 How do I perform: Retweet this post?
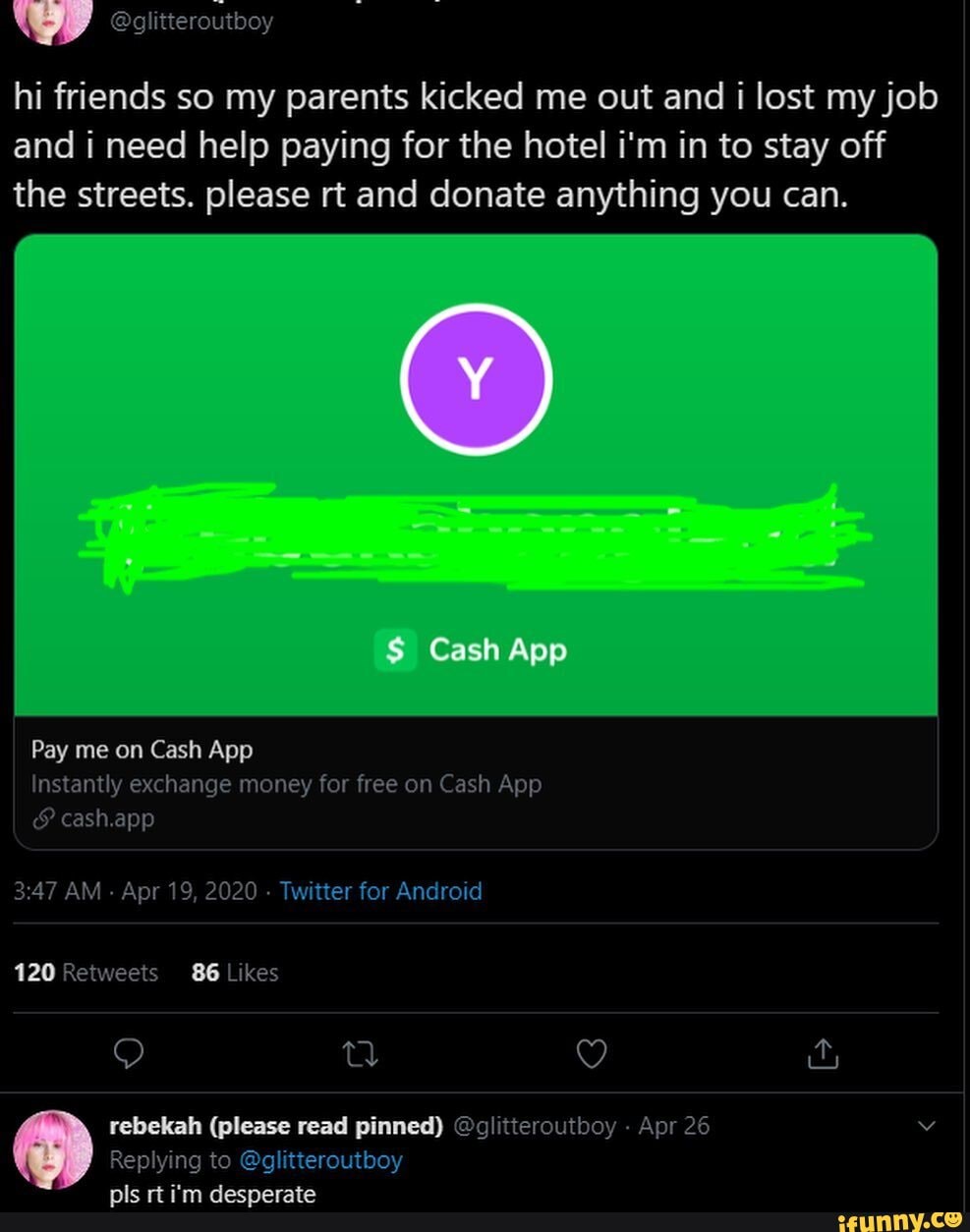[360, 1054]
